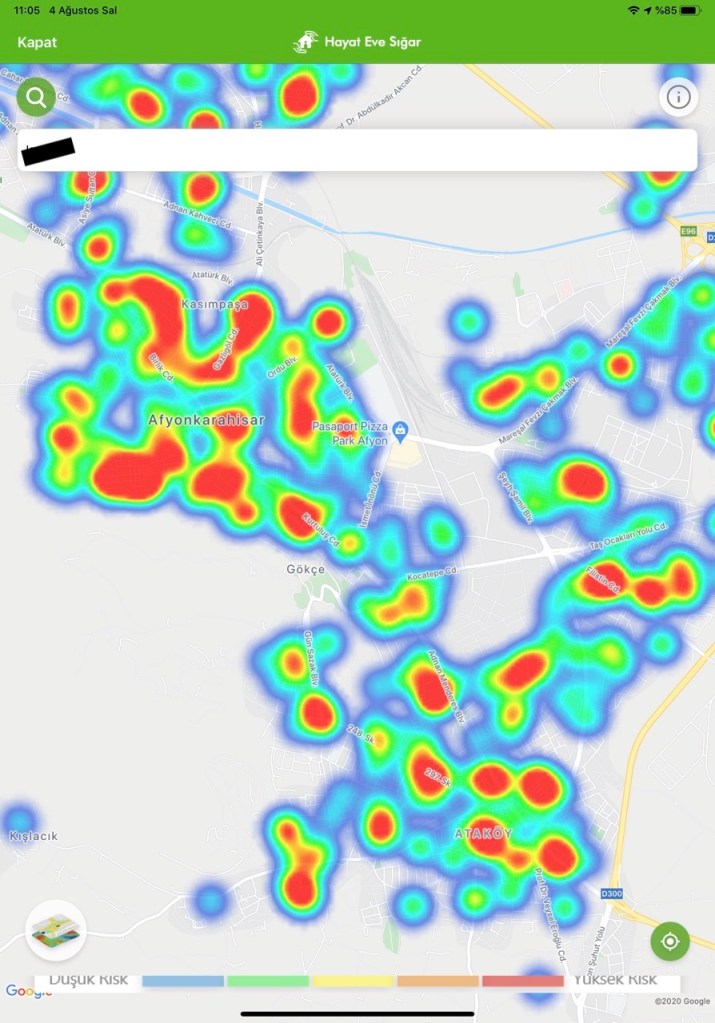Screen dimensions: 715x1023
Task: Center map on my current location
Action: pyautogui.click(x=670, y=942)
